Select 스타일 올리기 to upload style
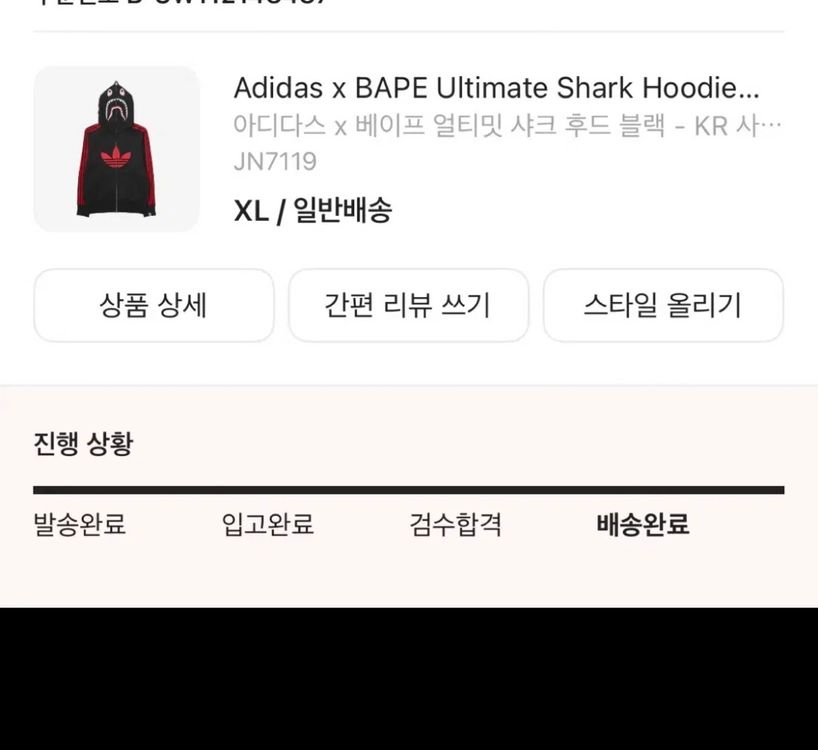 tap(663, 306)
